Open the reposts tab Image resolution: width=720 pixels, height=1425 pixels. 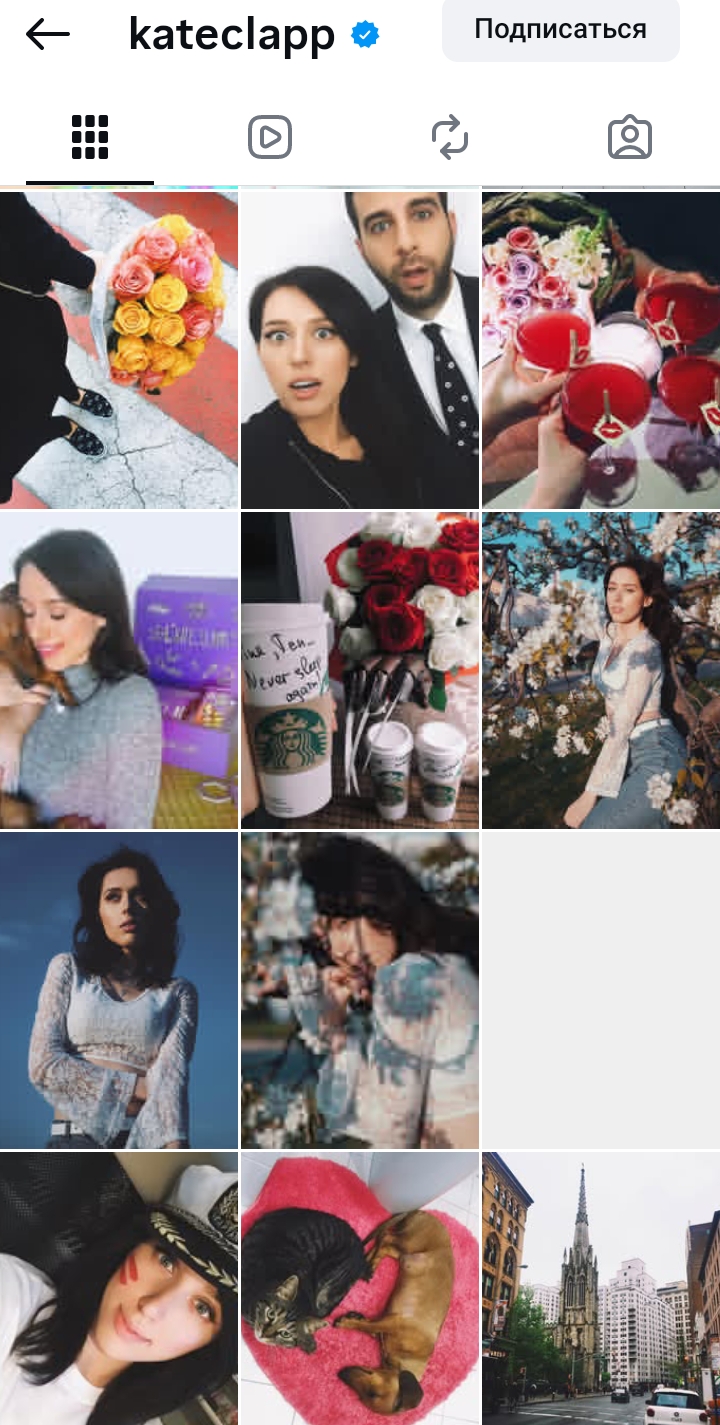pos(450,138)
